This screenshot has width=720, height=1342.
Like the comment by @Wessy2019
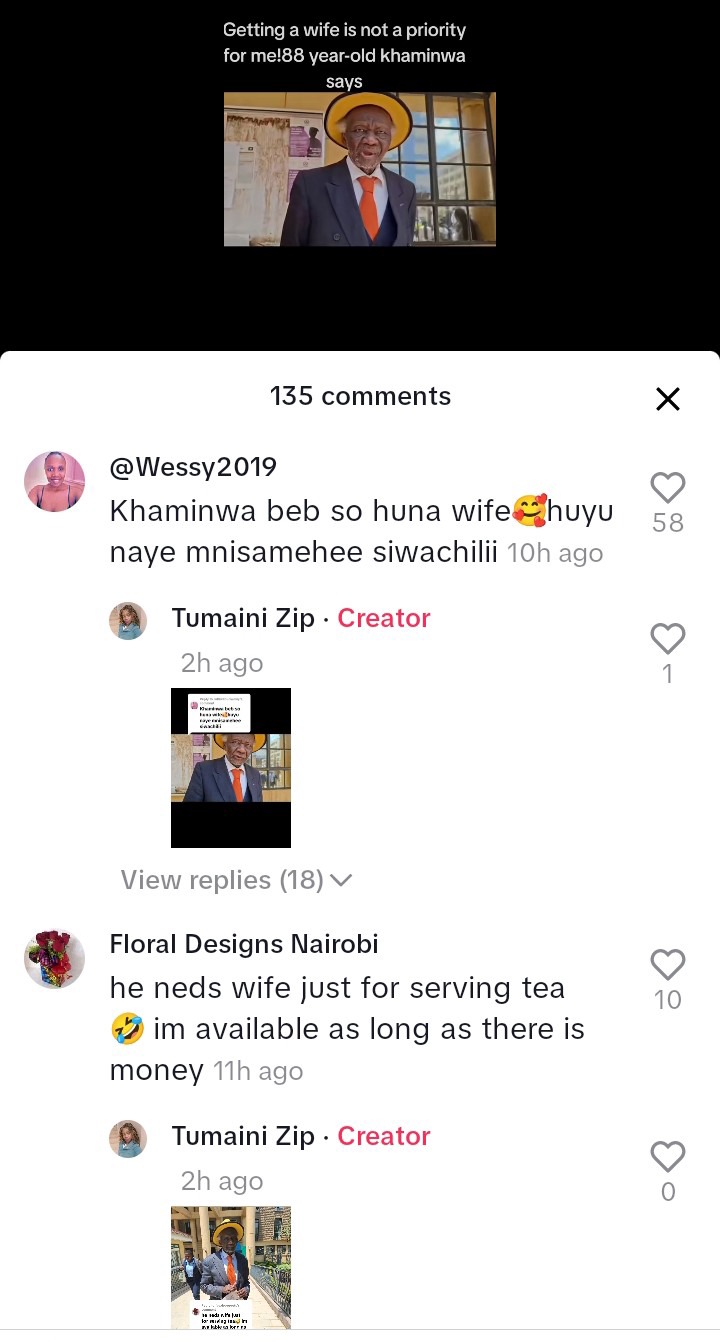[667, 488]
